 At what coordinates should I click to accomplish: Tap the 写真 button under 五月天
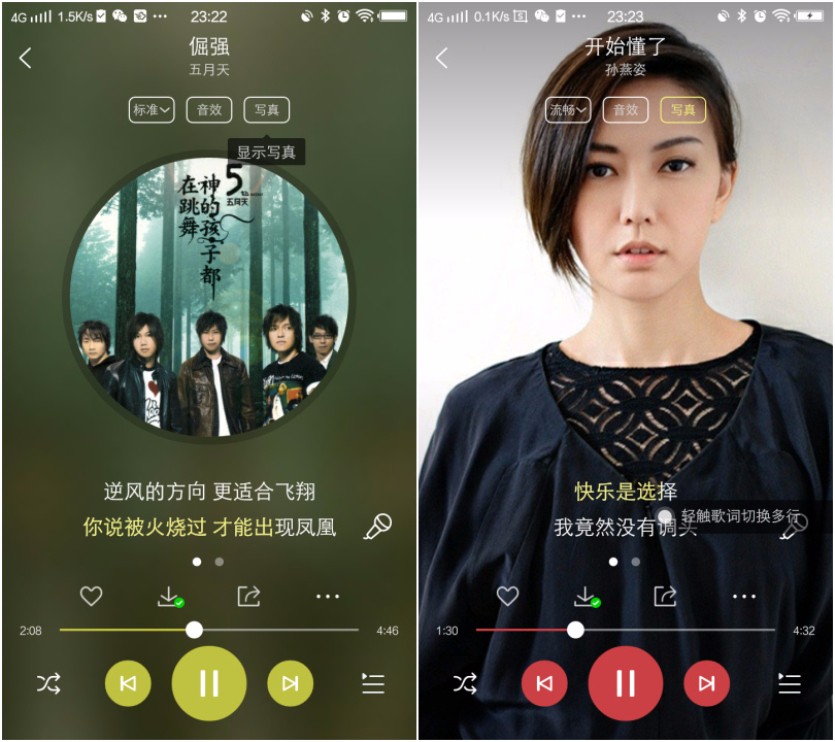click(266, 110)
